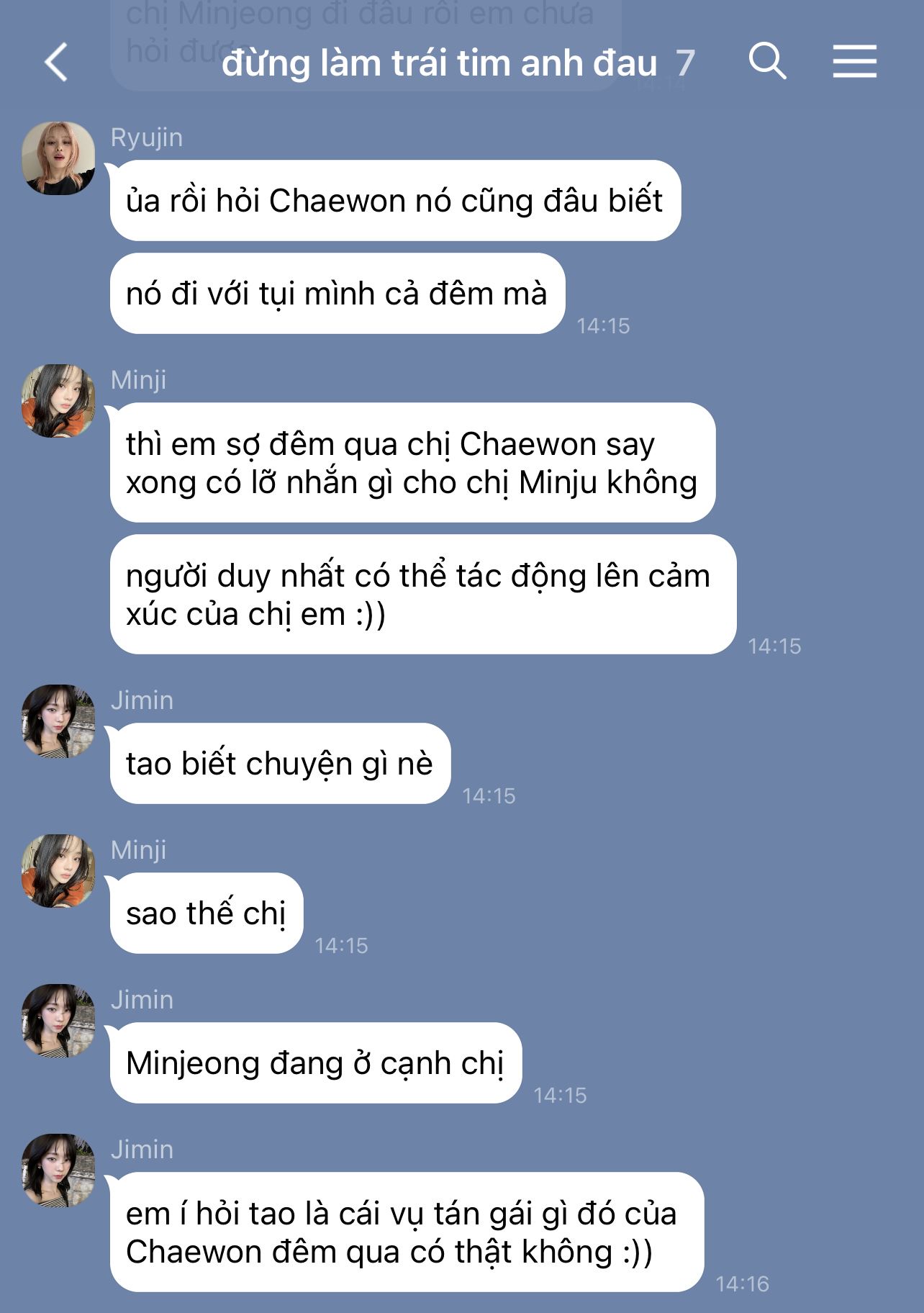The width and height of the screenshot is (924, 1313).
Task: Open Ryujin's profile picture
Action: 58,158
